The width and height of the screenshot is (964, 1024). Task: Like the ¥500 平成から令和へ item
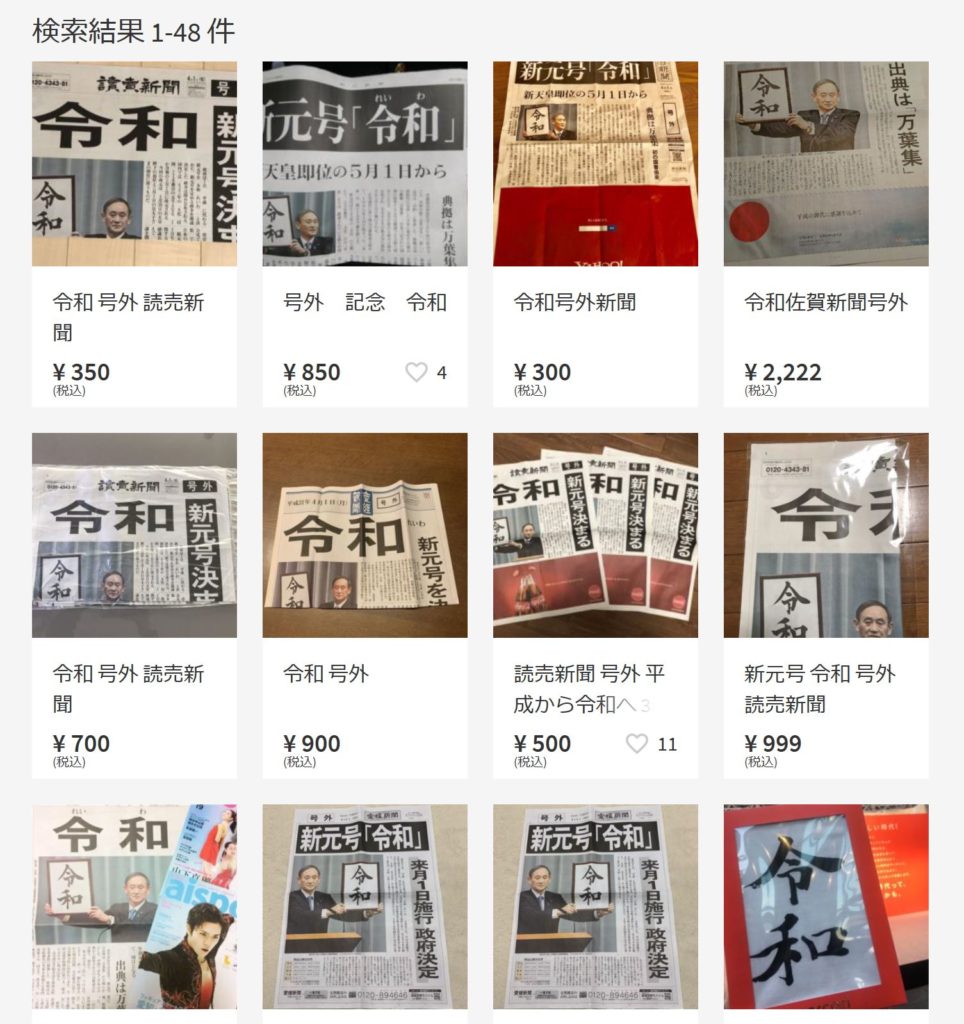coord(637,743)
